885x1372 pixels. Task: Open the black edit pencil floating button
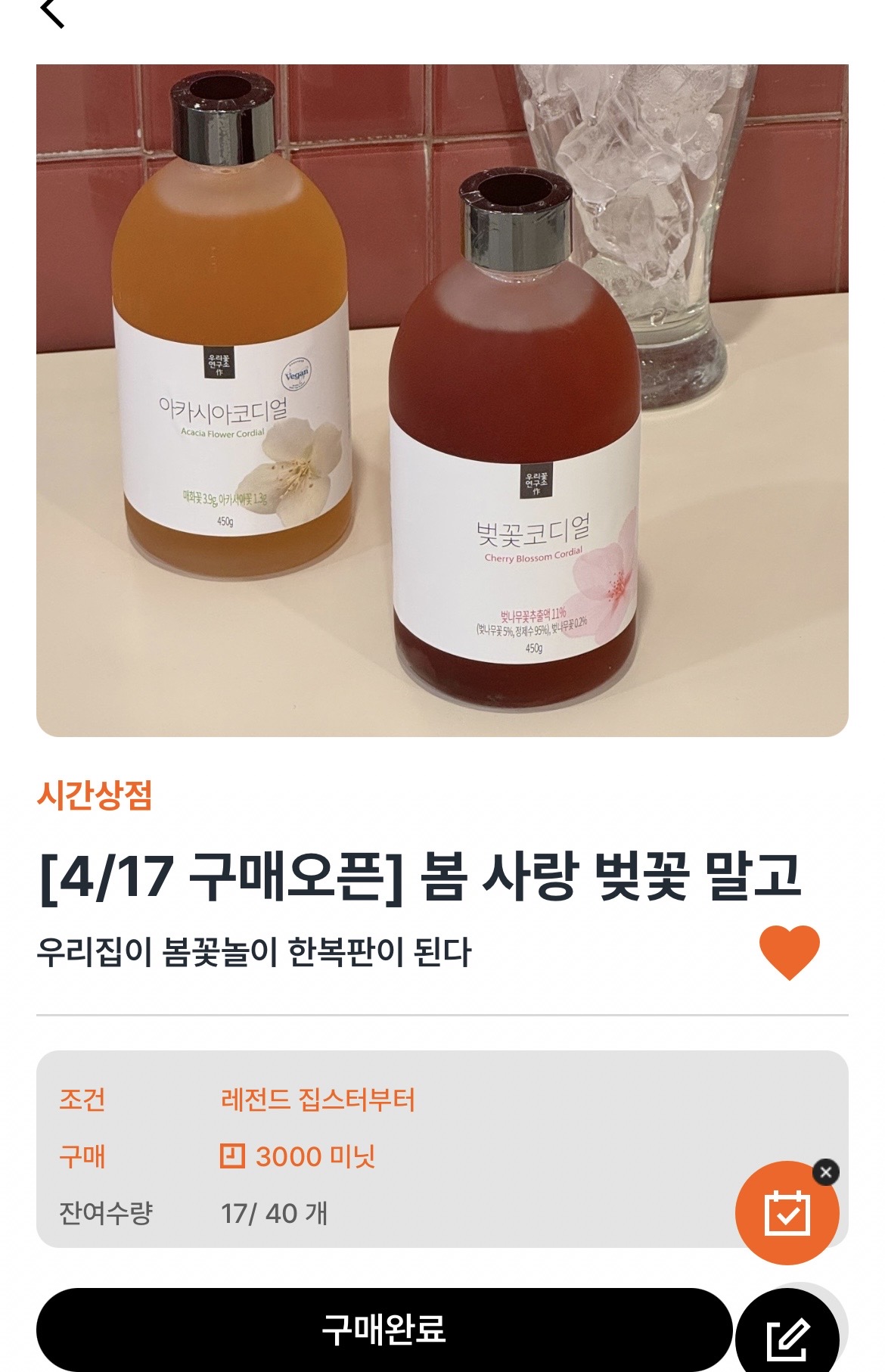pyautogui.click(x=787, y=1333)
